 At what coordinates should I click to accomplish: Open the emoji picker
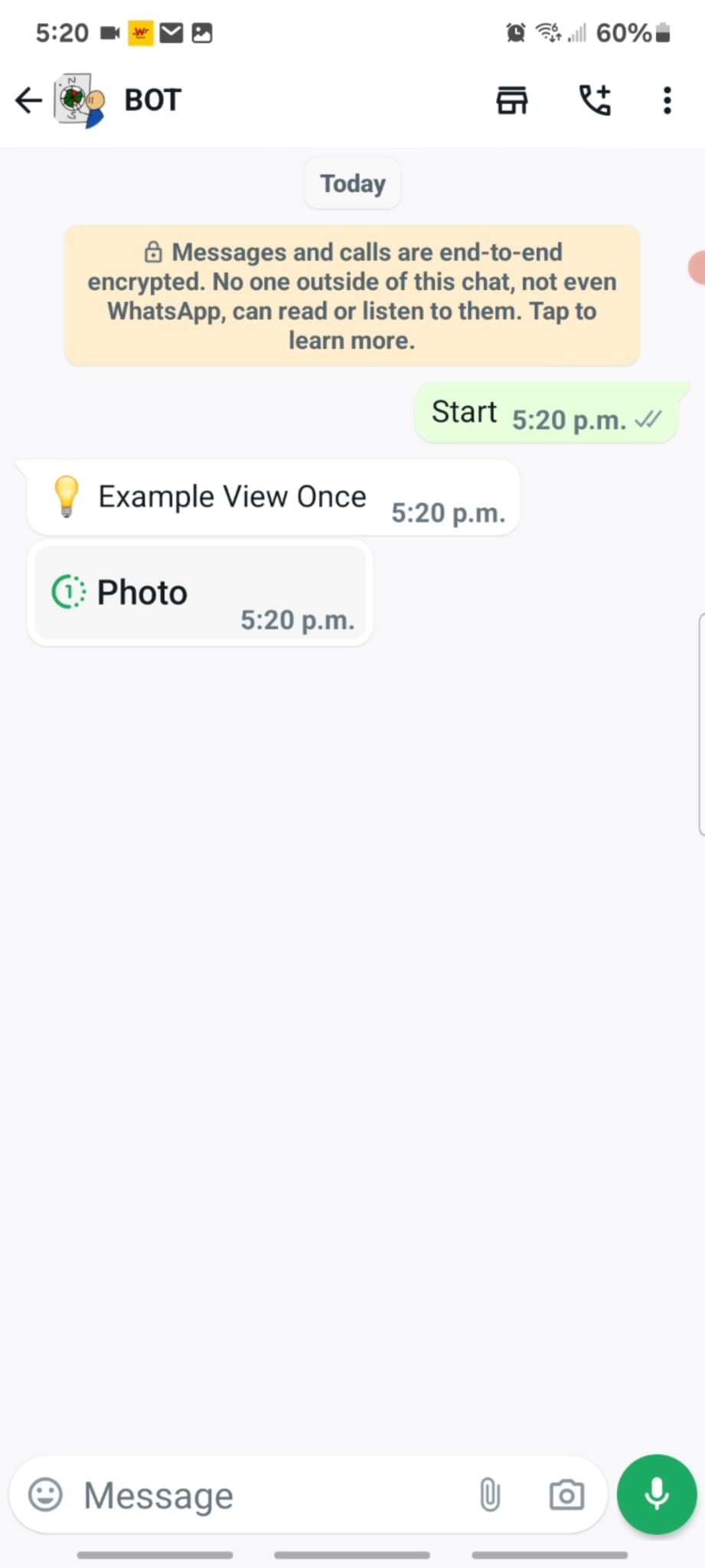tap(45, 1494)
